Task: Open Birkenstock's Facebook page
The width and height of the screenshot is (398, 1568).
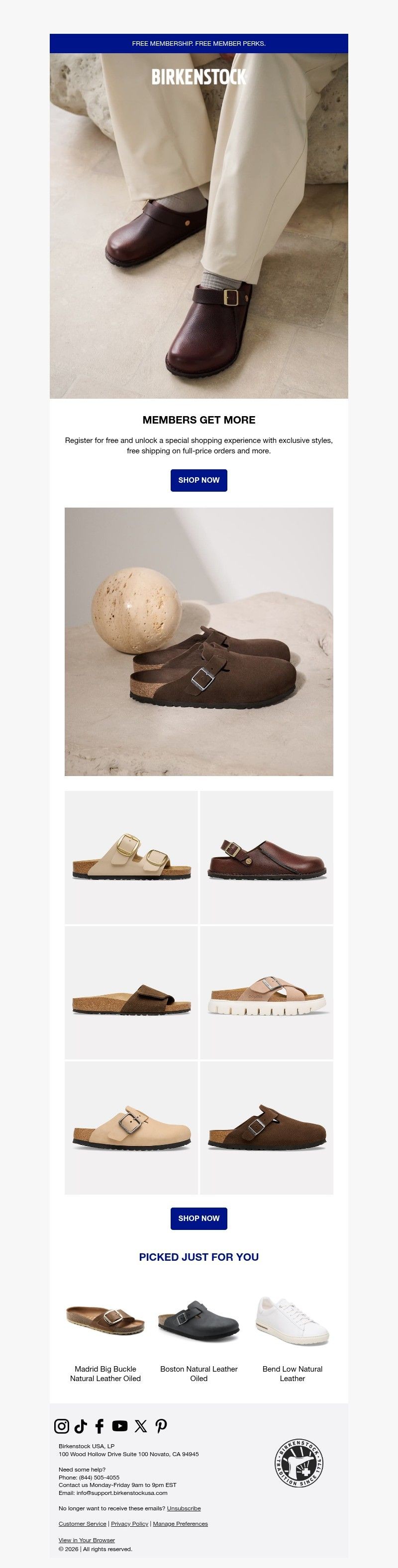Action: [99, 1425]
